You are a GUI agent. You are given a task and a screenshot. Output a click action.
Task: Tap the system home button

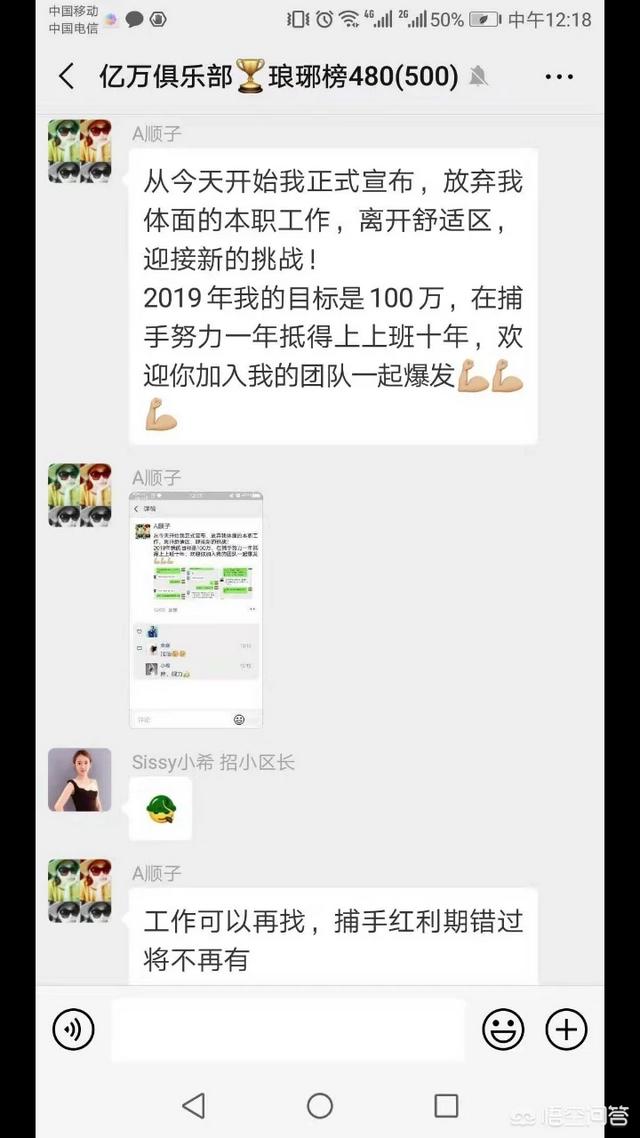[x=320, y=1105]
